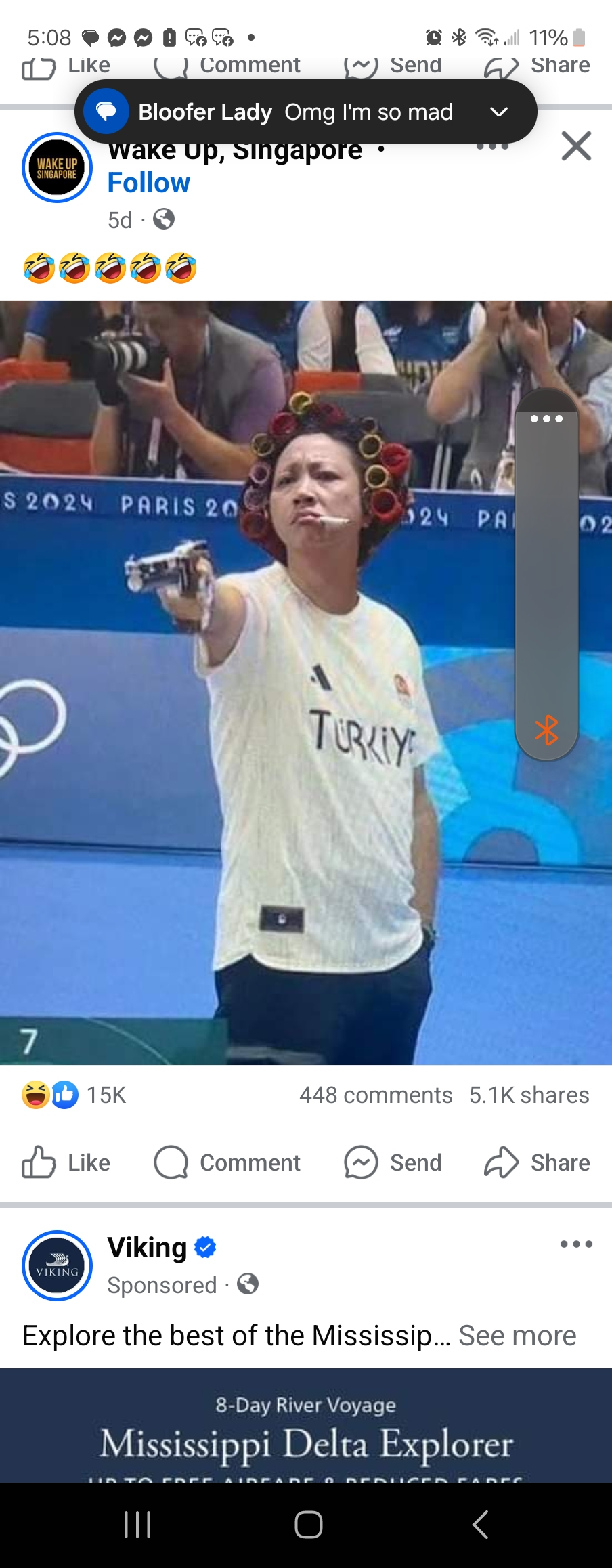Expand Viking ad text with See more
The width and height of the screenshot is (612, 1568).
point(517,1336)
